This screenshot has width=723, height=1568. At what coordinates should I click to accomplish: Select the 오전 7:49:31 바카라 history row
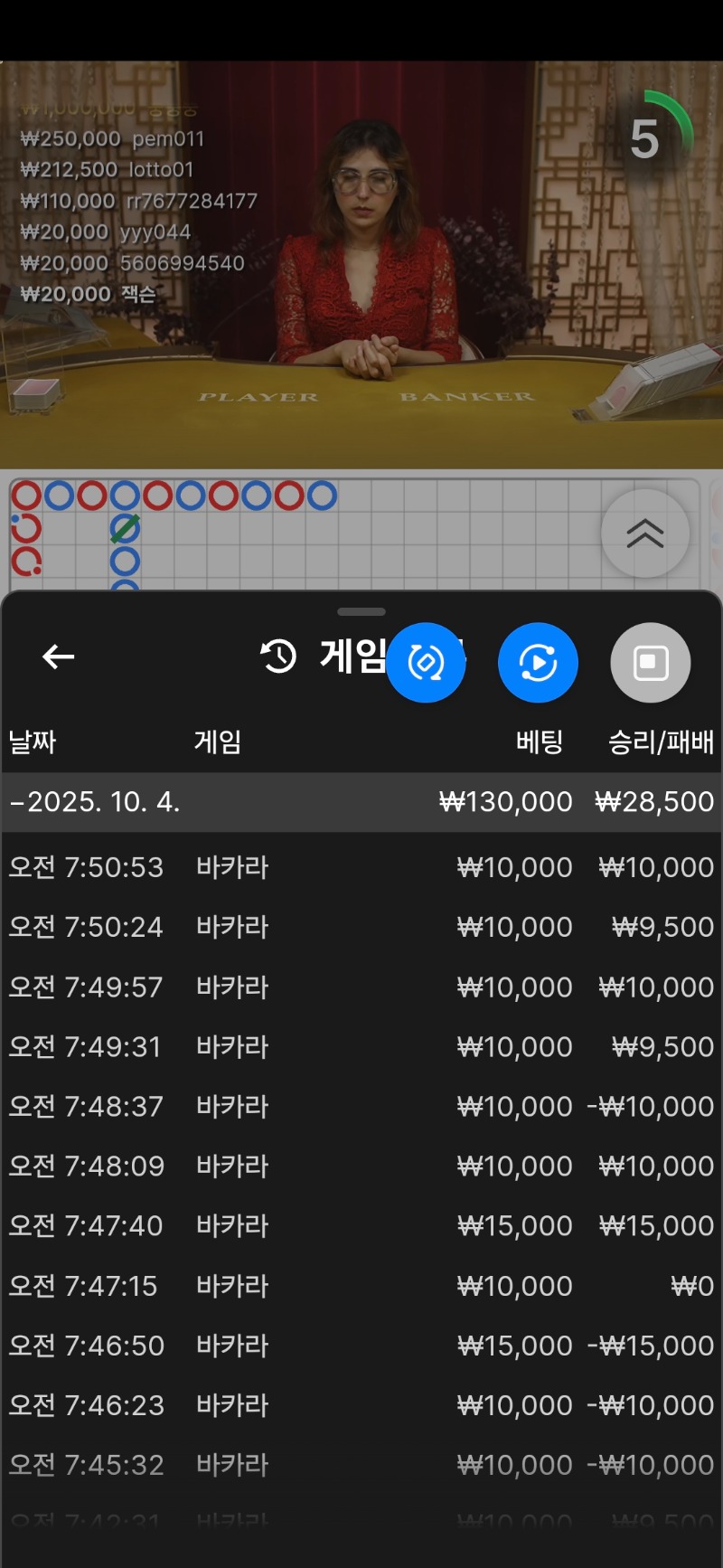pos(361,1046)
